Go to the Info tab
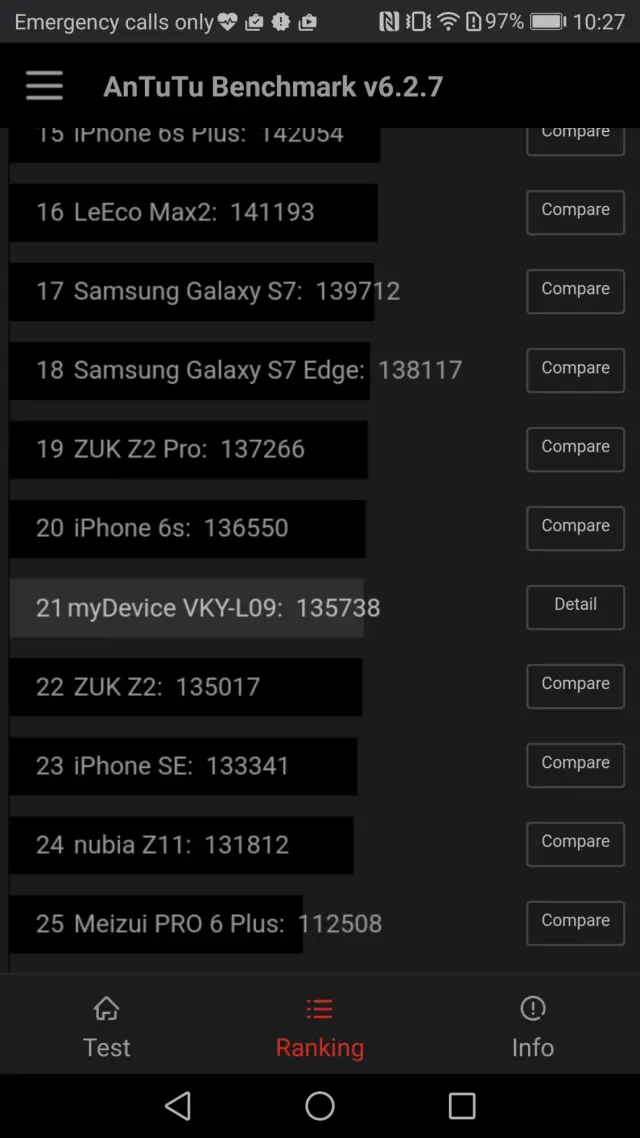Image resolution: width=640 pixels, height=1138 pixels. click(532, 1027)
